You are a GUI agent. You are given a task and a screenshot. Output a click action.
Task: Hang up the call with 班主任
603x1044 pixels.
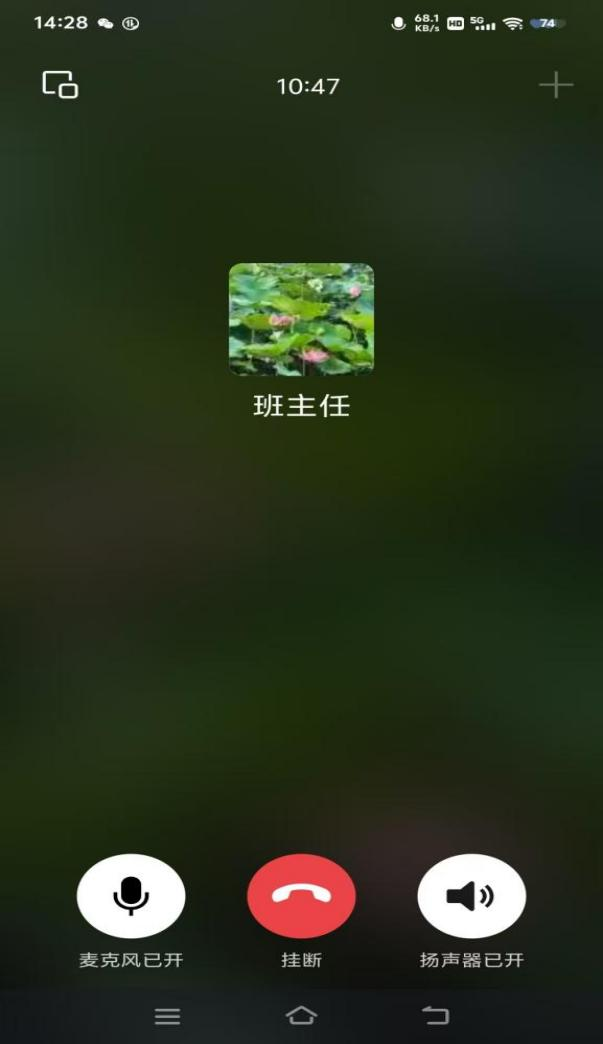click(301, 896)
